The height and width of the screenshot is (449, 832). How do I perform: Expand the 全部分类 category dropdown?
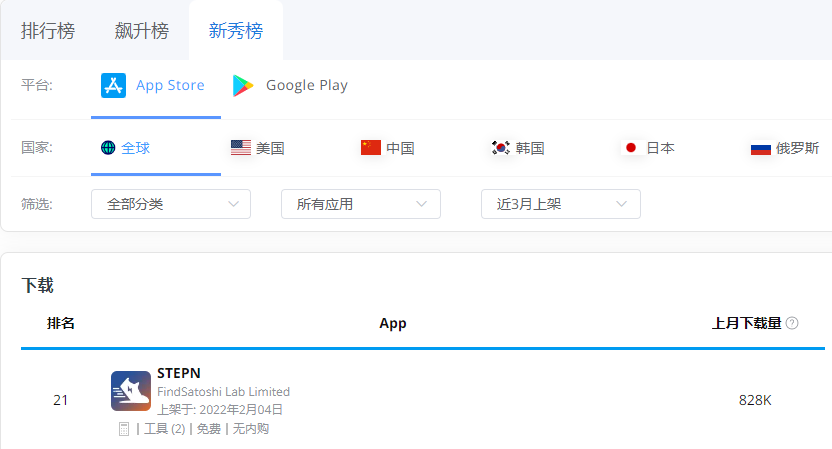click(x=170, y=204)
